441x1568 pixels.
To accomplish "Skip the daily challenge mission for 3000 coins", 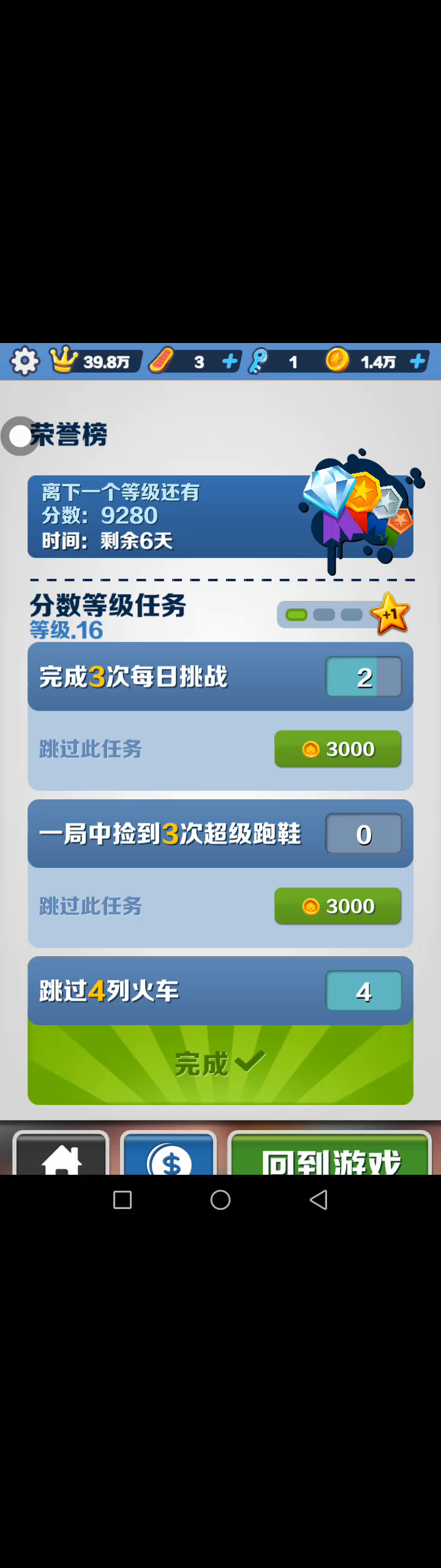I will click(337, 748).
